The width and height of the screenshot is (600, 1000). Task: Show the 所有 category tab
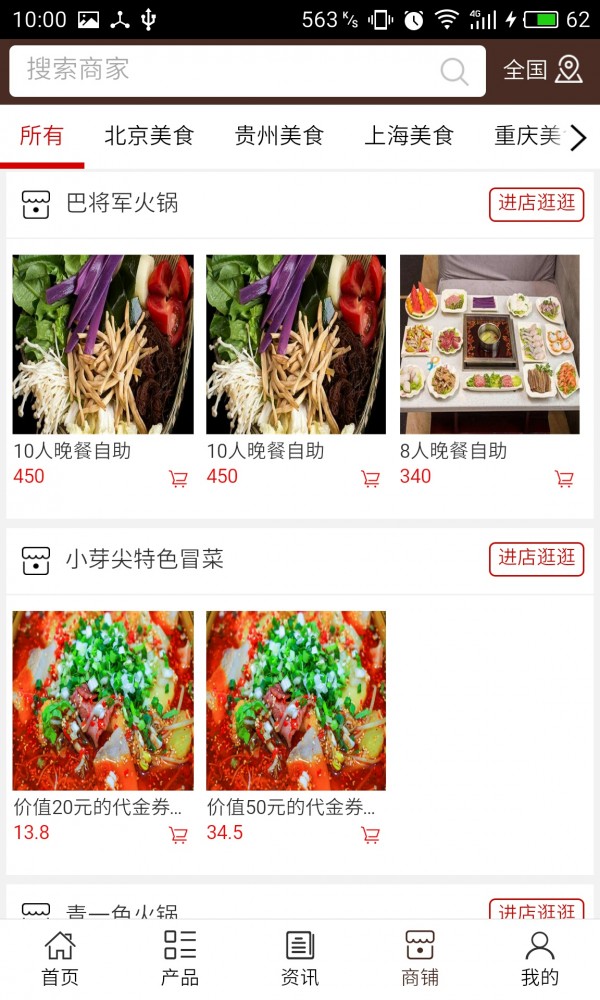coord(41,136)
